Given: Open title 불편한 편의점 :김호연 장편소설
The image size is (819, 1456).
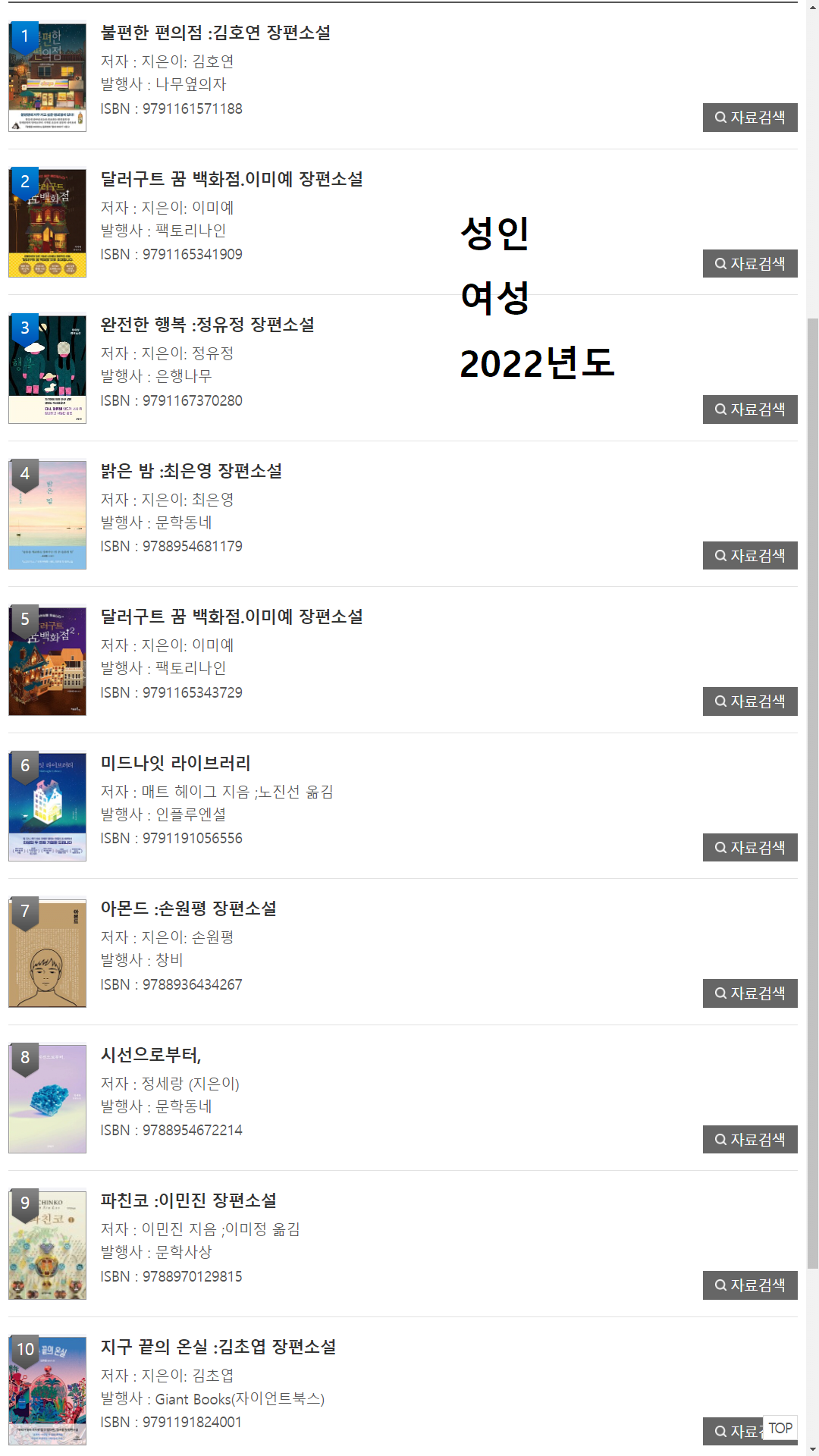Looking at the screenshot, I should coord(215,33).
